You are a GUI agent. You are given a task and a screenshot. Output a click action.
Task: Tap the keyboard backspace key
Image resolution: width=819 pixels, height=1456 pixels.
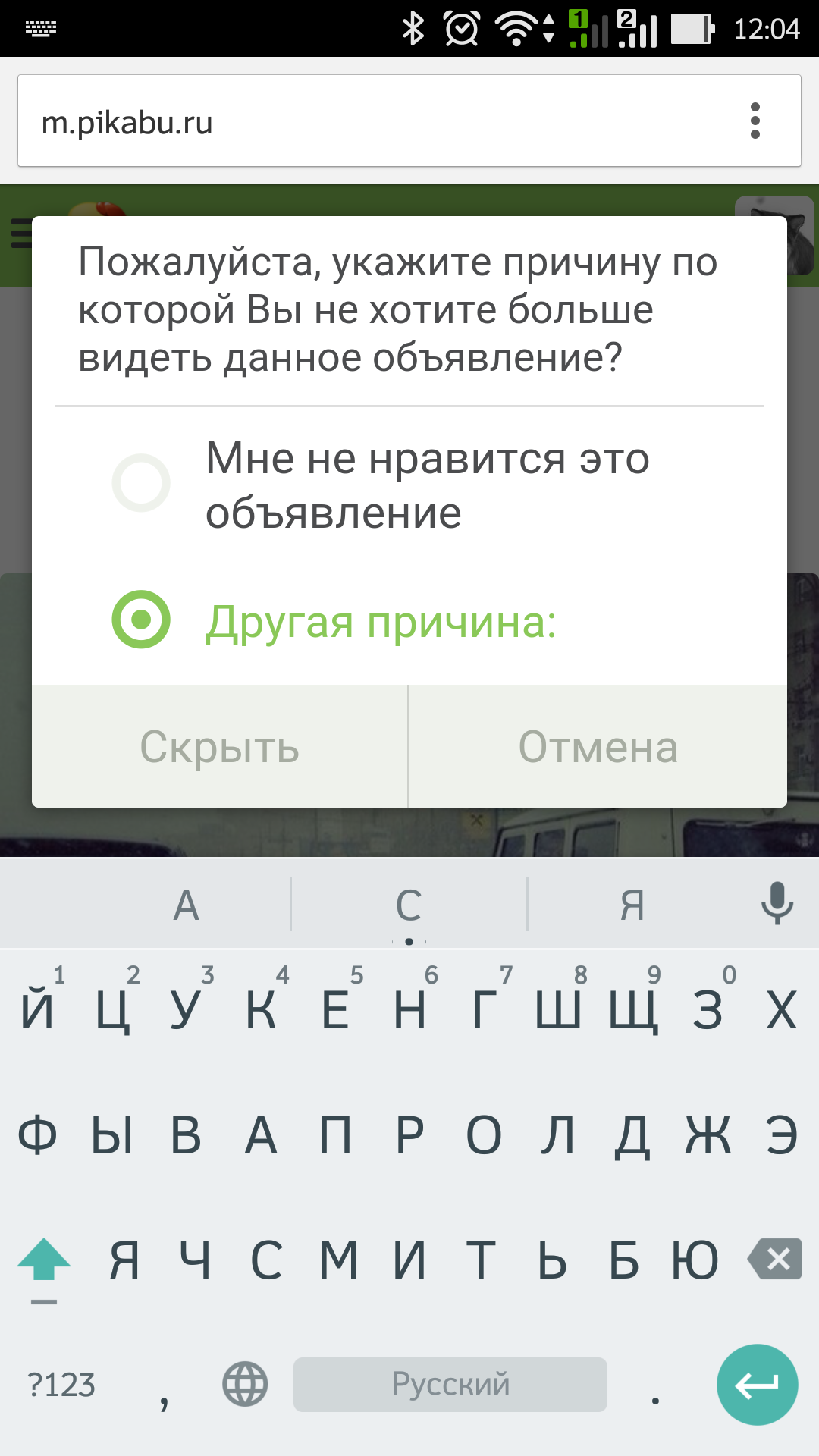pyautogui.click(x=775, y=1260)
